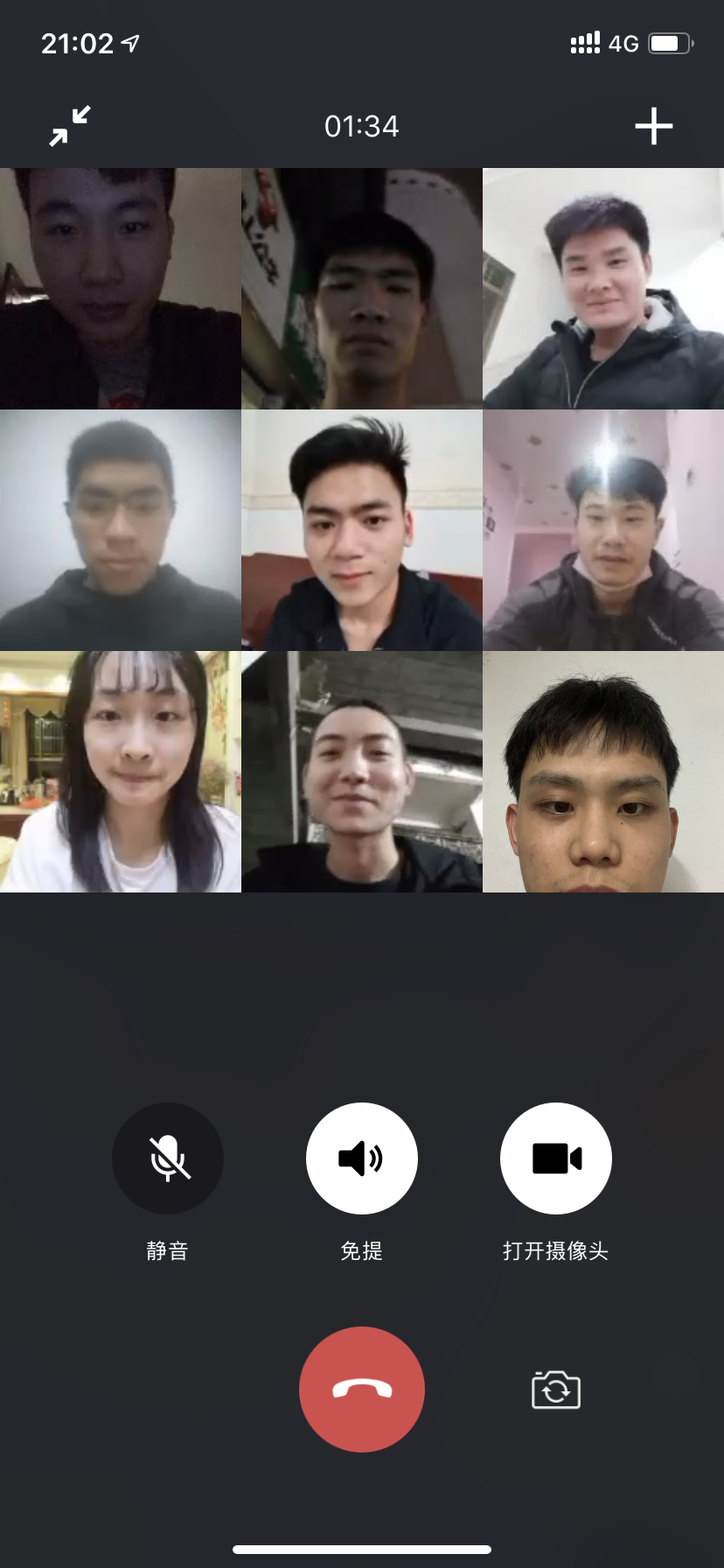Flip between front and rear camera
This screenshot has width=724, height=1568.
(x=556, y=1389)
